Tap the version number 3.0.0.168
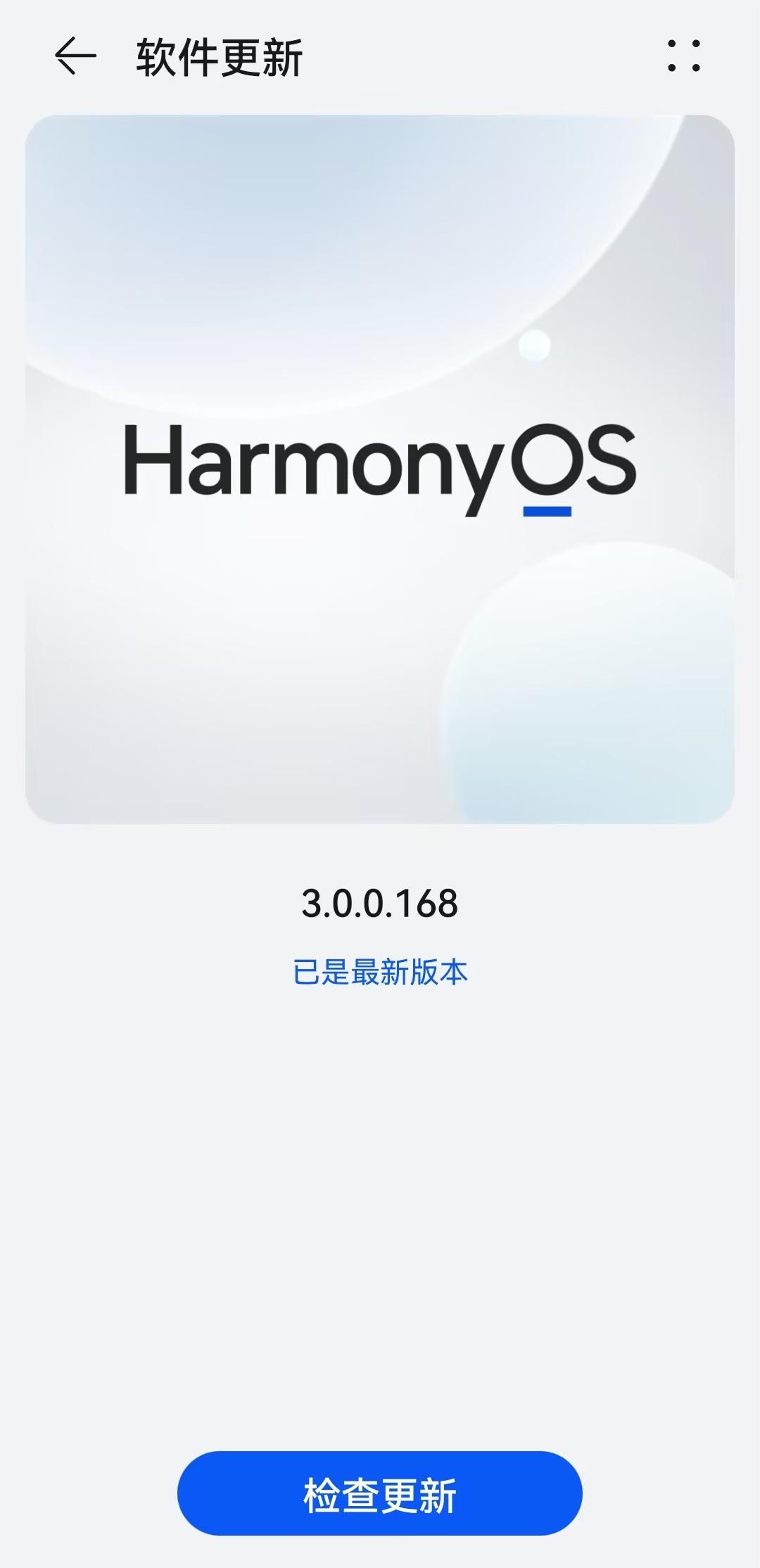 pos(380,904)
